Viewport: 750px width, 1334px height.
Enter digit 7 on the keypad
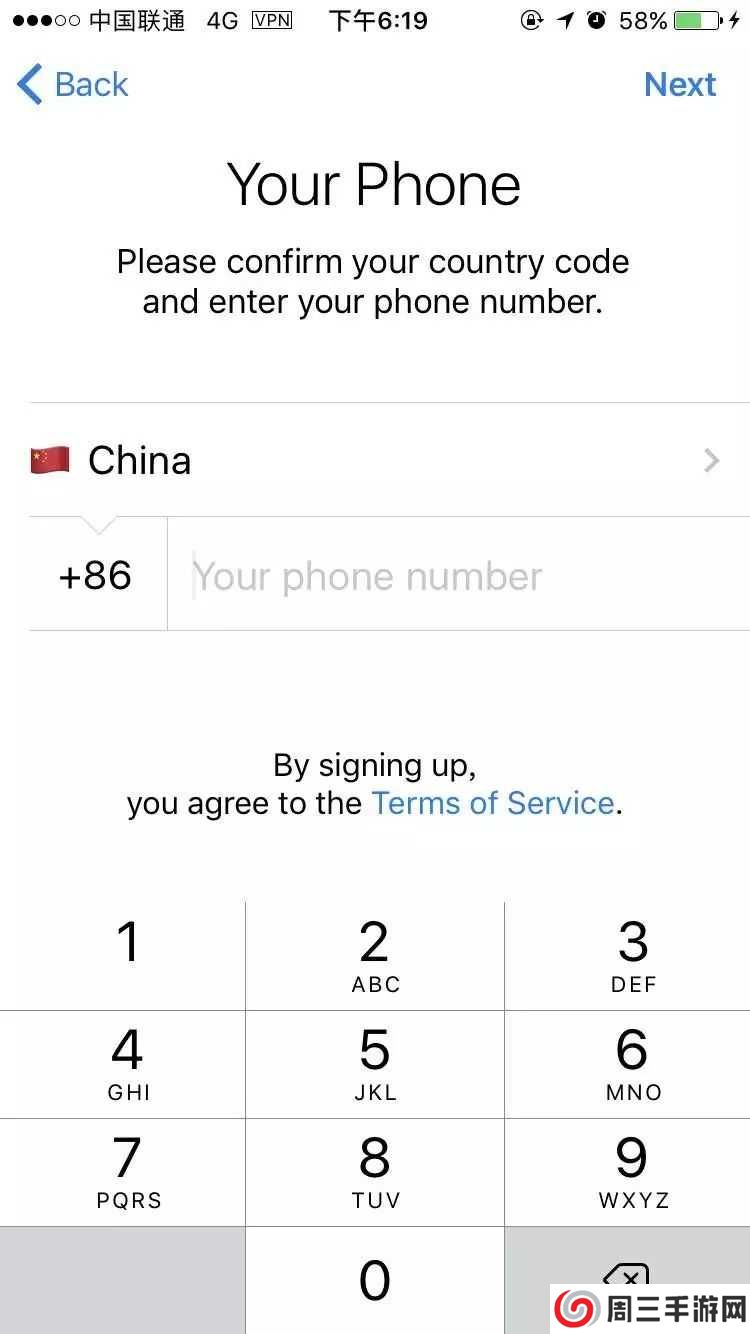(127, 1171)
